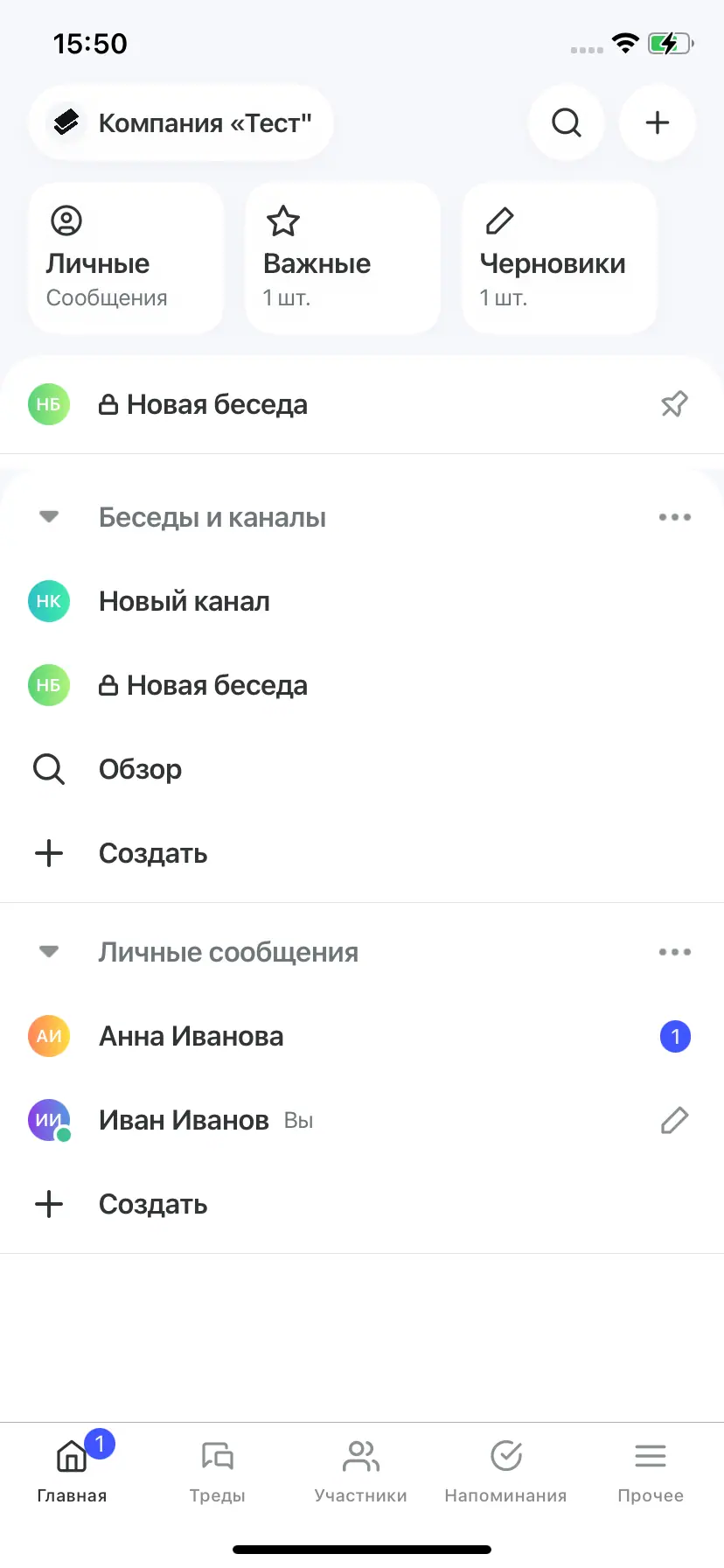Open the Новый канал channel

coord(184,601)
